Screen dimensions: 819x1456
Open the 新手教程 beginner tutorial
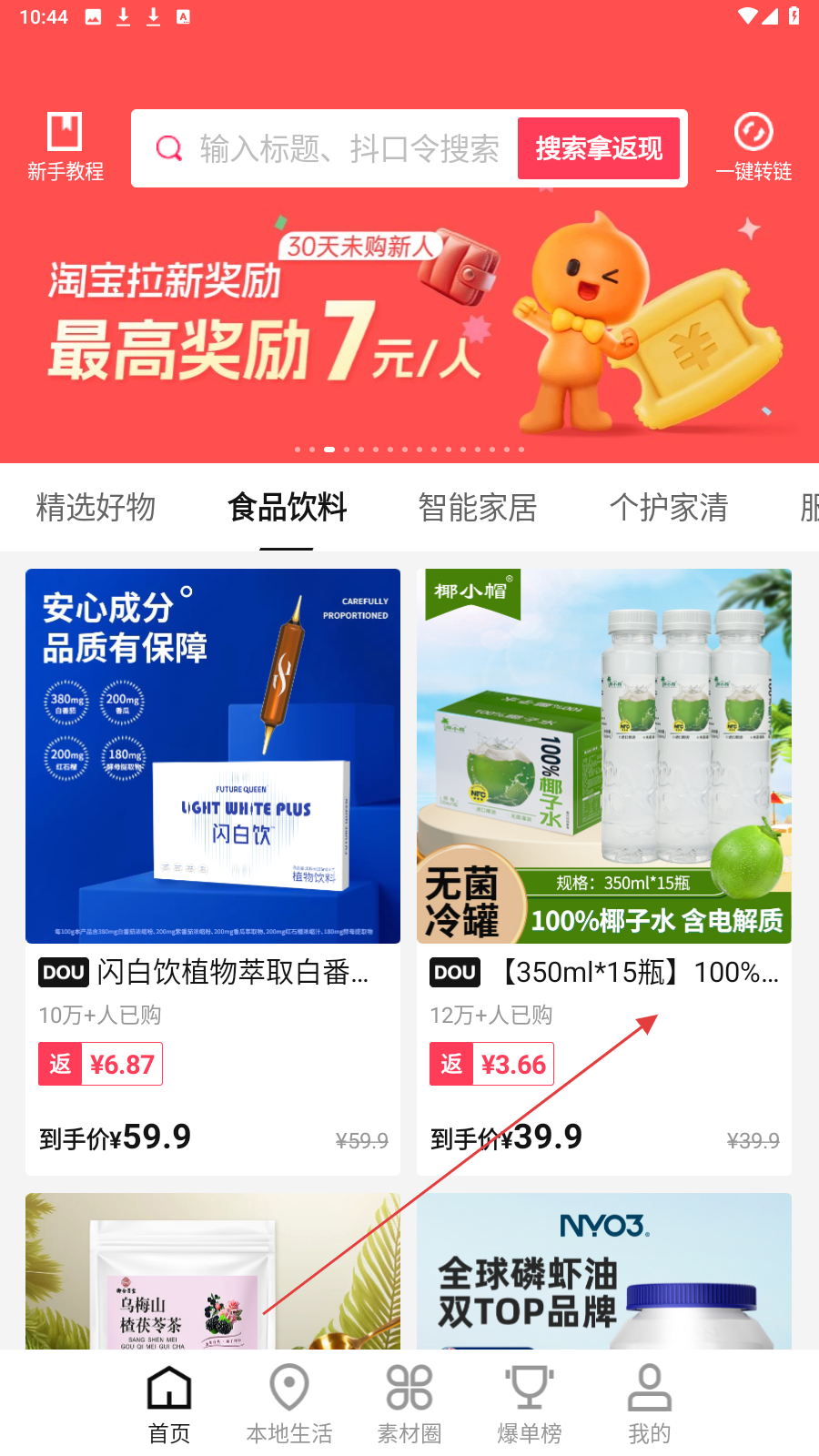click(65, 147)
